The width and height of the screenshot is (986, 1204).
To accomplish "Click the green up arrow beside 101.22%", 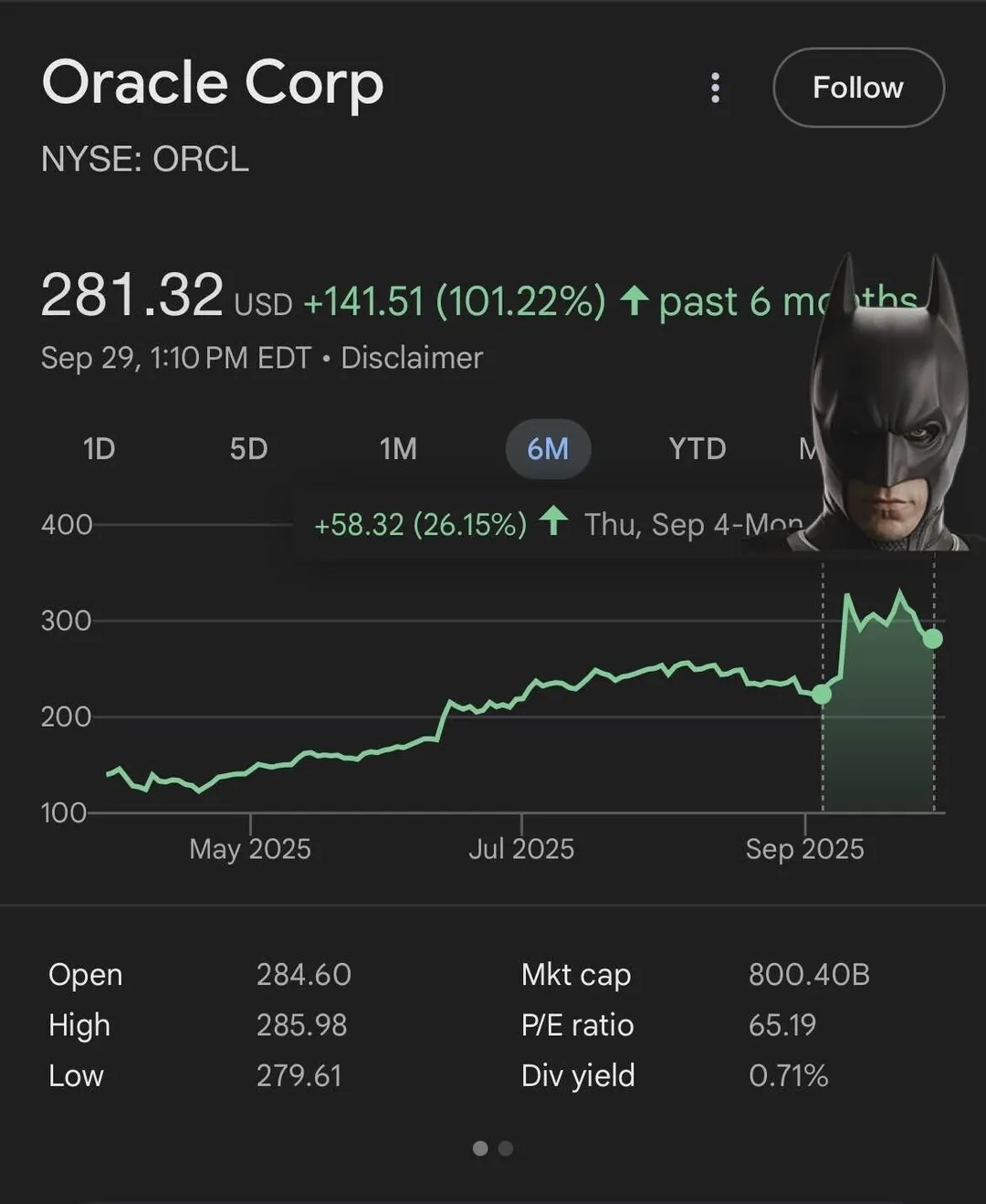I will [x=636, y=300].
